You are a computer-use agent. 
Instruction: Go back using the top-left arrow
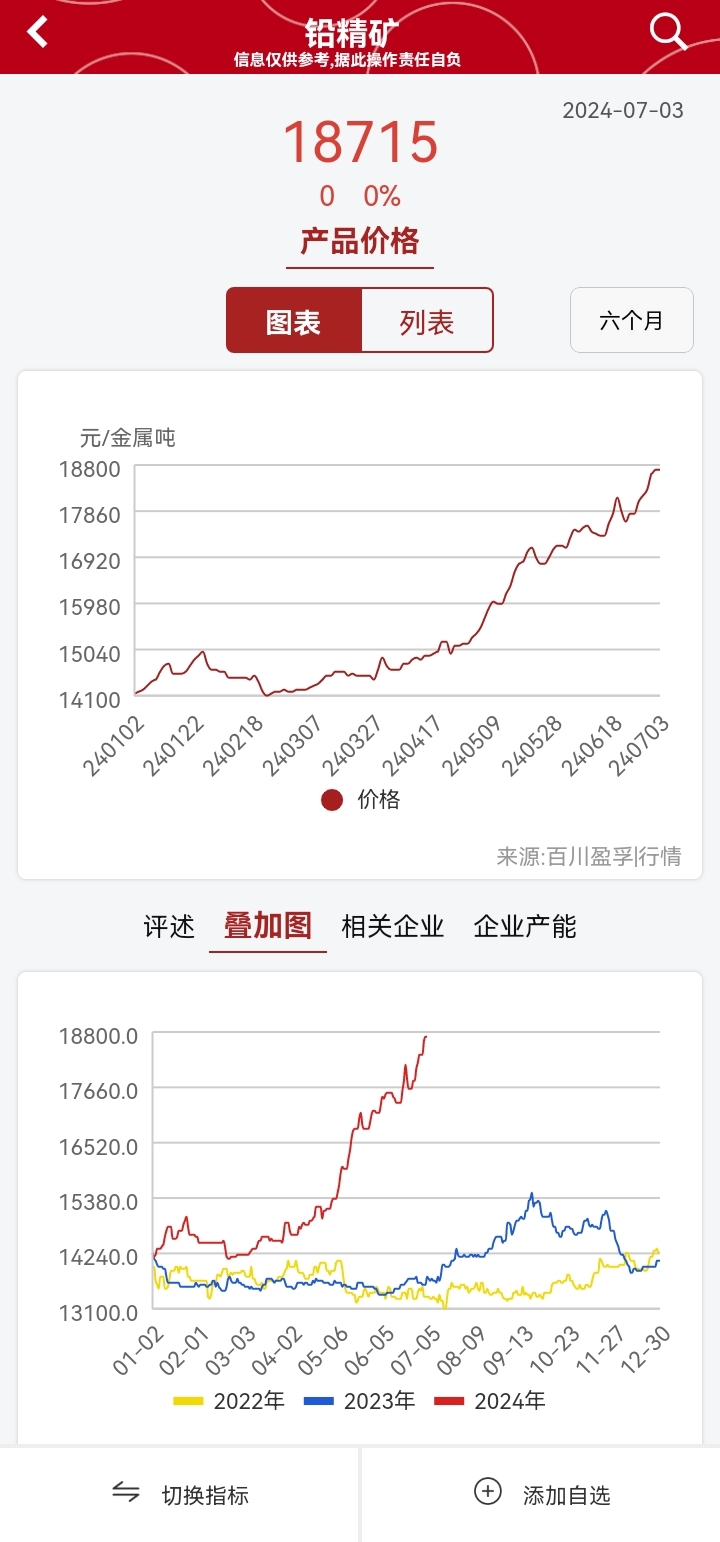(x=37, y=32)
